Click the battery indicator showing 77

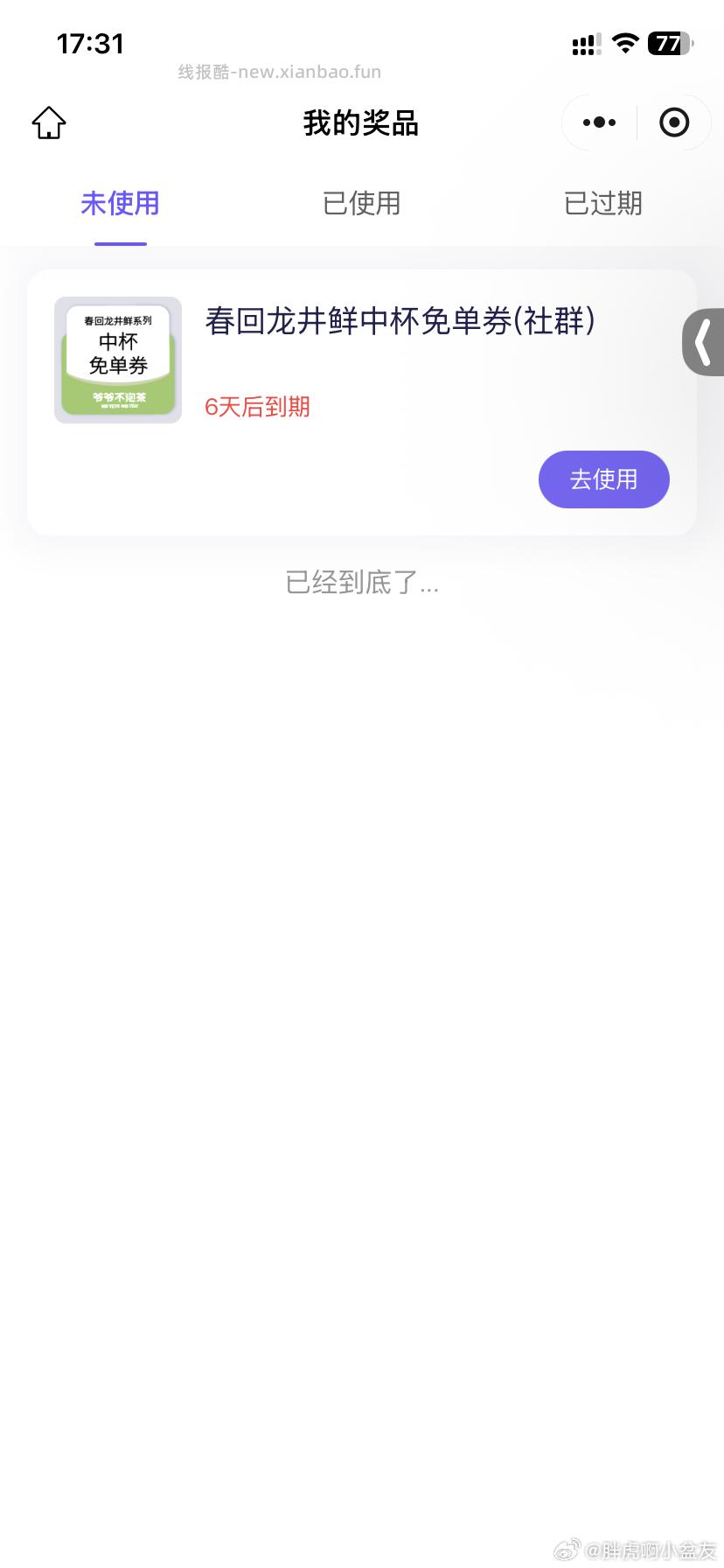668,42
